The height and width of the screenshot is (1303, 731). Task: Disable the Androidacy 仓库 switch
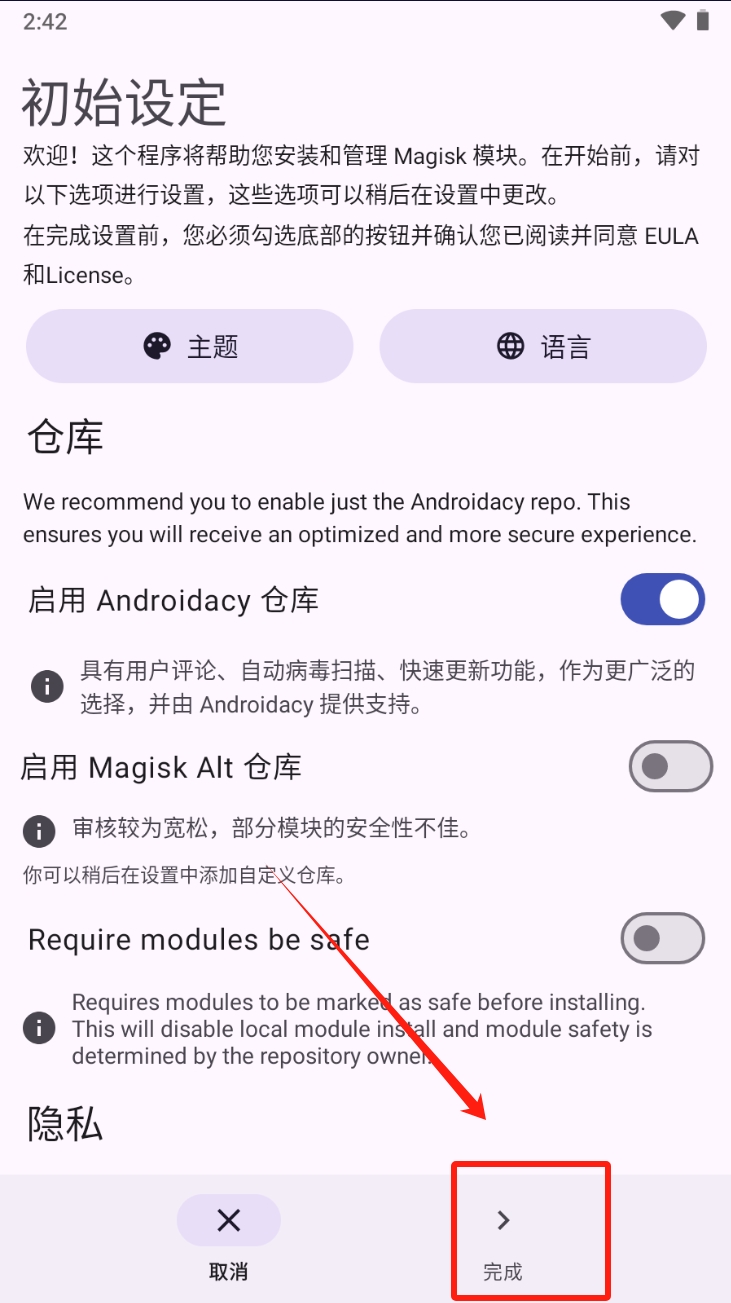coord(662,601)
